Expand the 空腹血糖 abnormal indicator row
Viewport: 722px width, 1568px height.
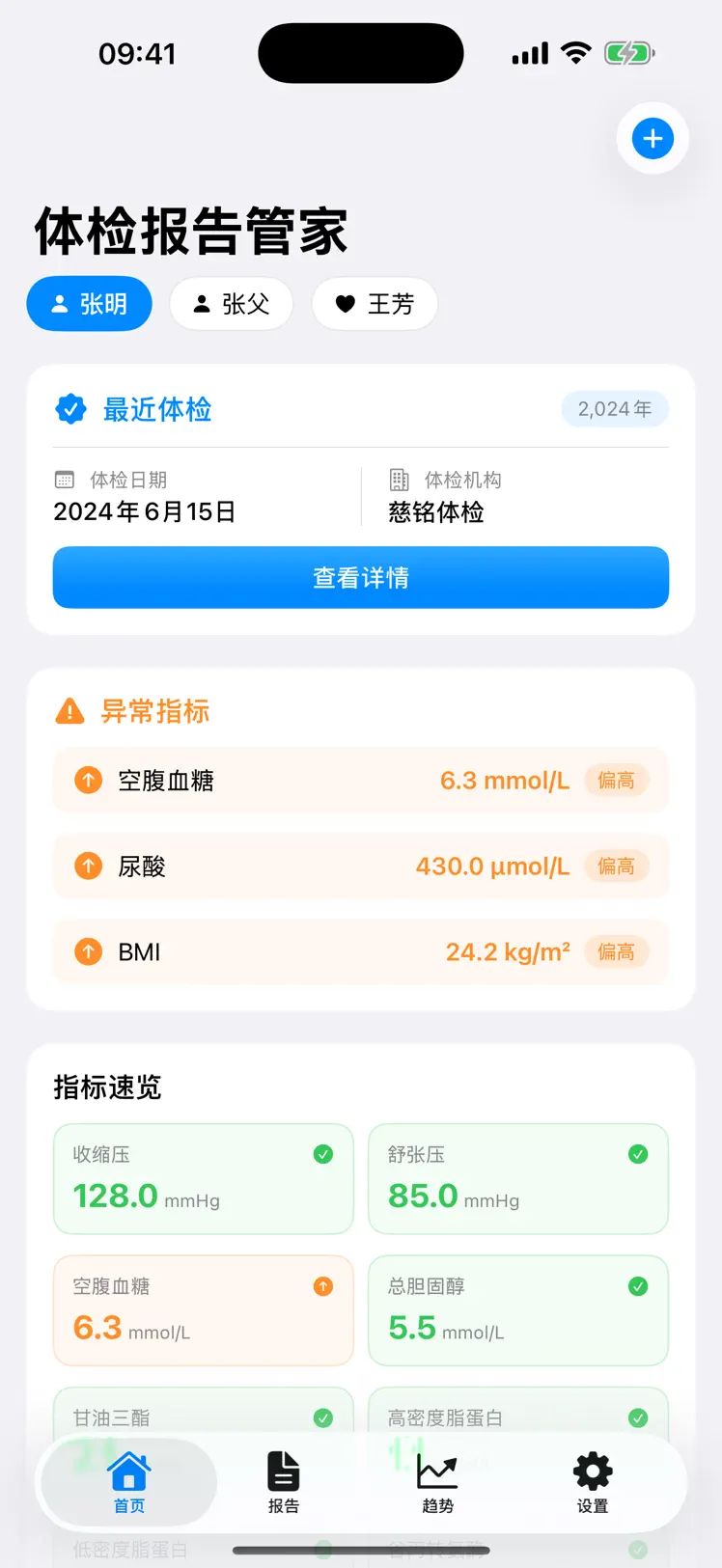tap(360, 781)
